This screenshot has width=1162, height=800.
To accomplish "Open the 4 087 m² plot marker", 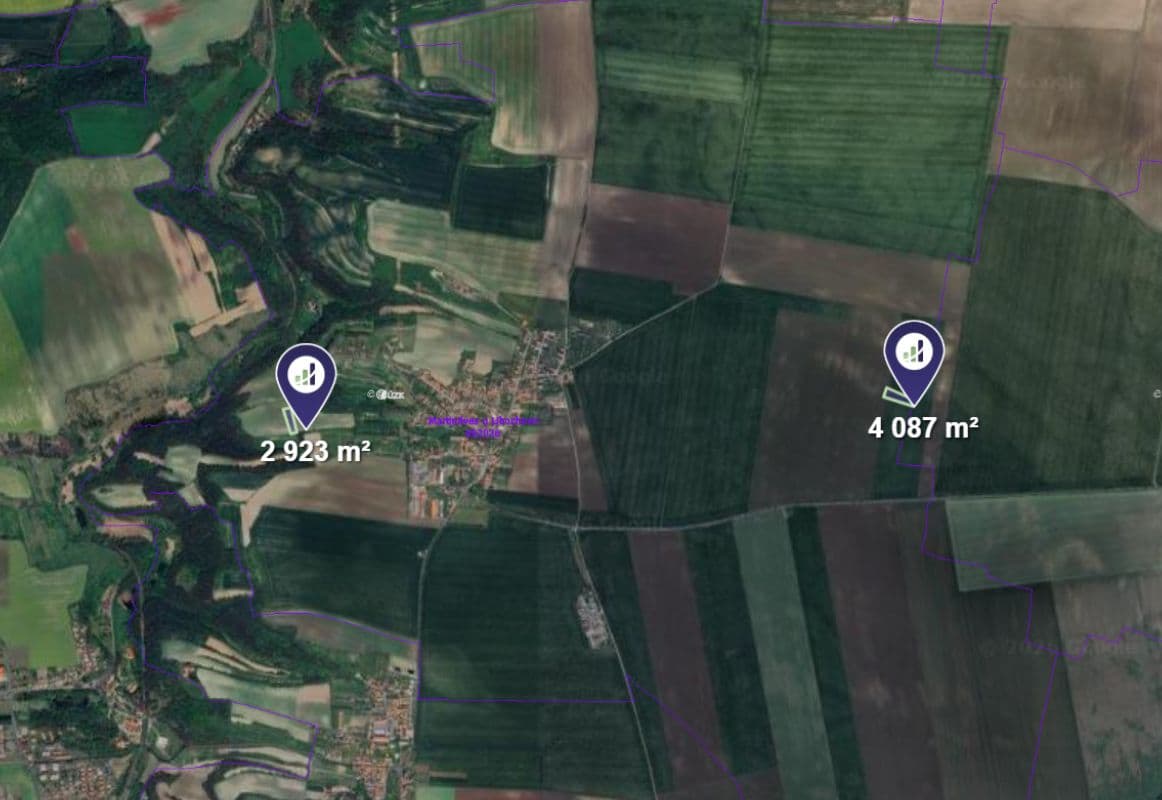I will pyautogui.click(x=913, y=353).
